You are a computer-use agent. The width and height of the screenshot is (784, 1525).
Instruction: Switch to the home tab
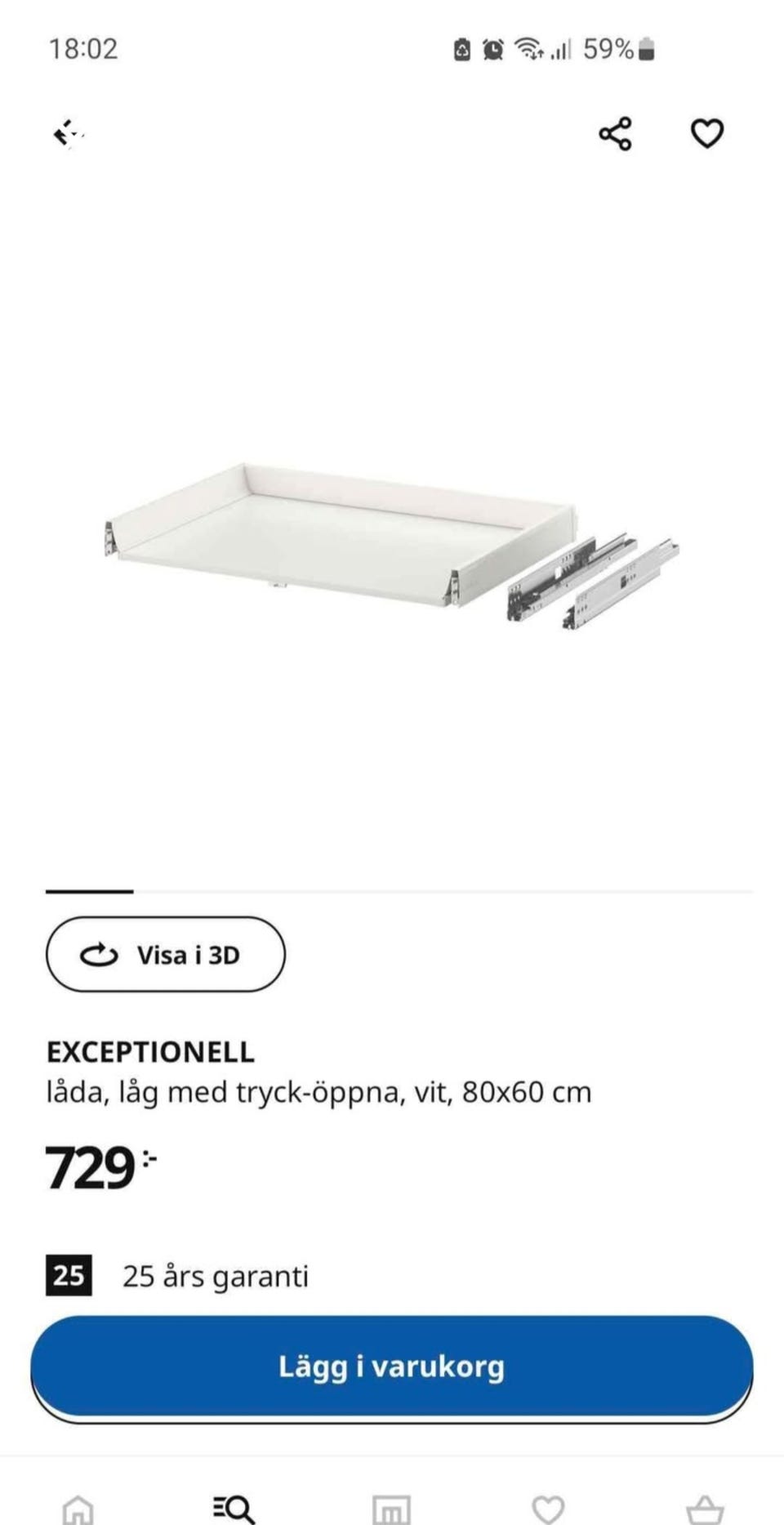click(78, 1508)
